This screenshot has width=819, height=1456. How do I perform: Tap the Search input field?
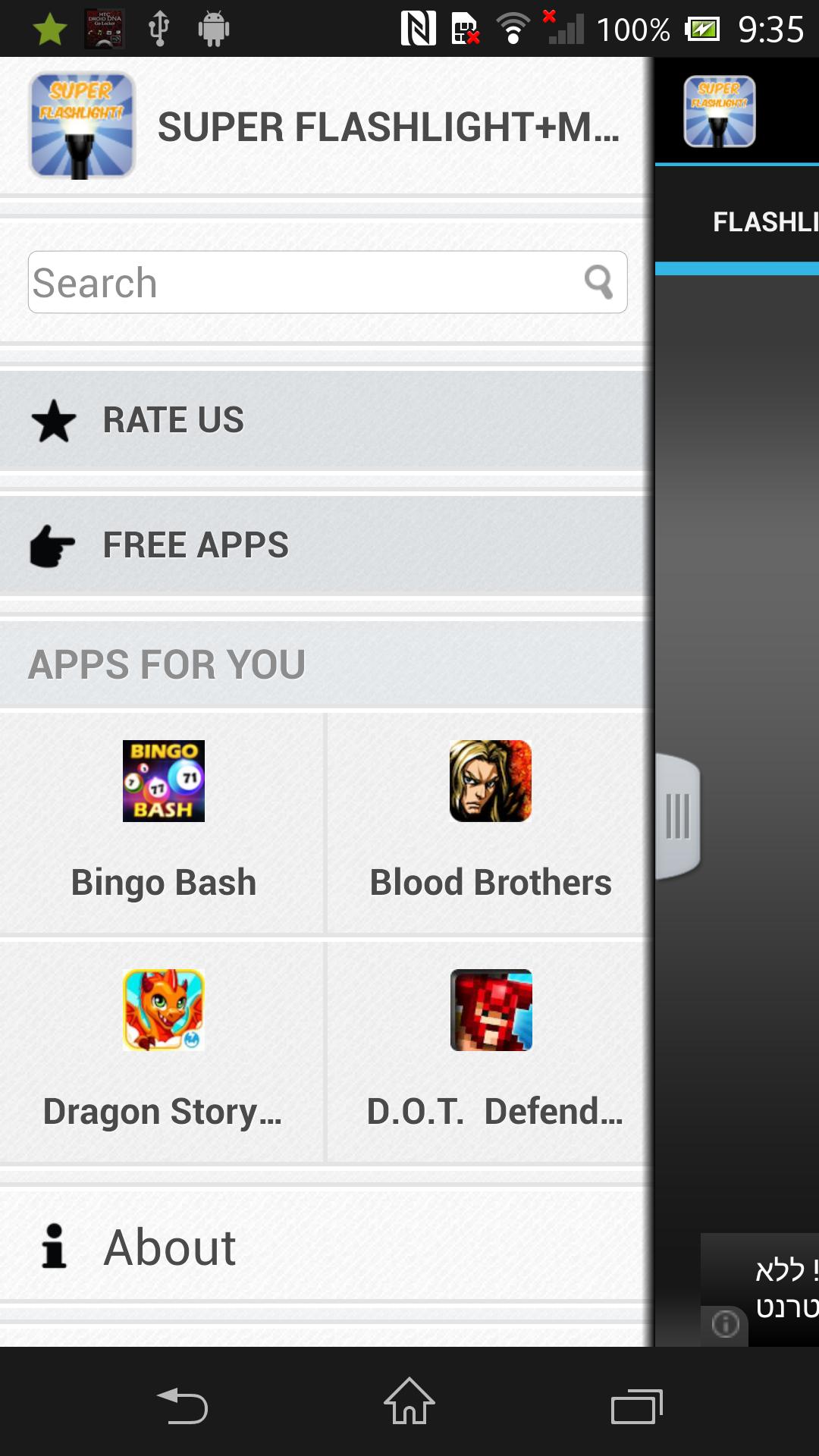point(303,283)
